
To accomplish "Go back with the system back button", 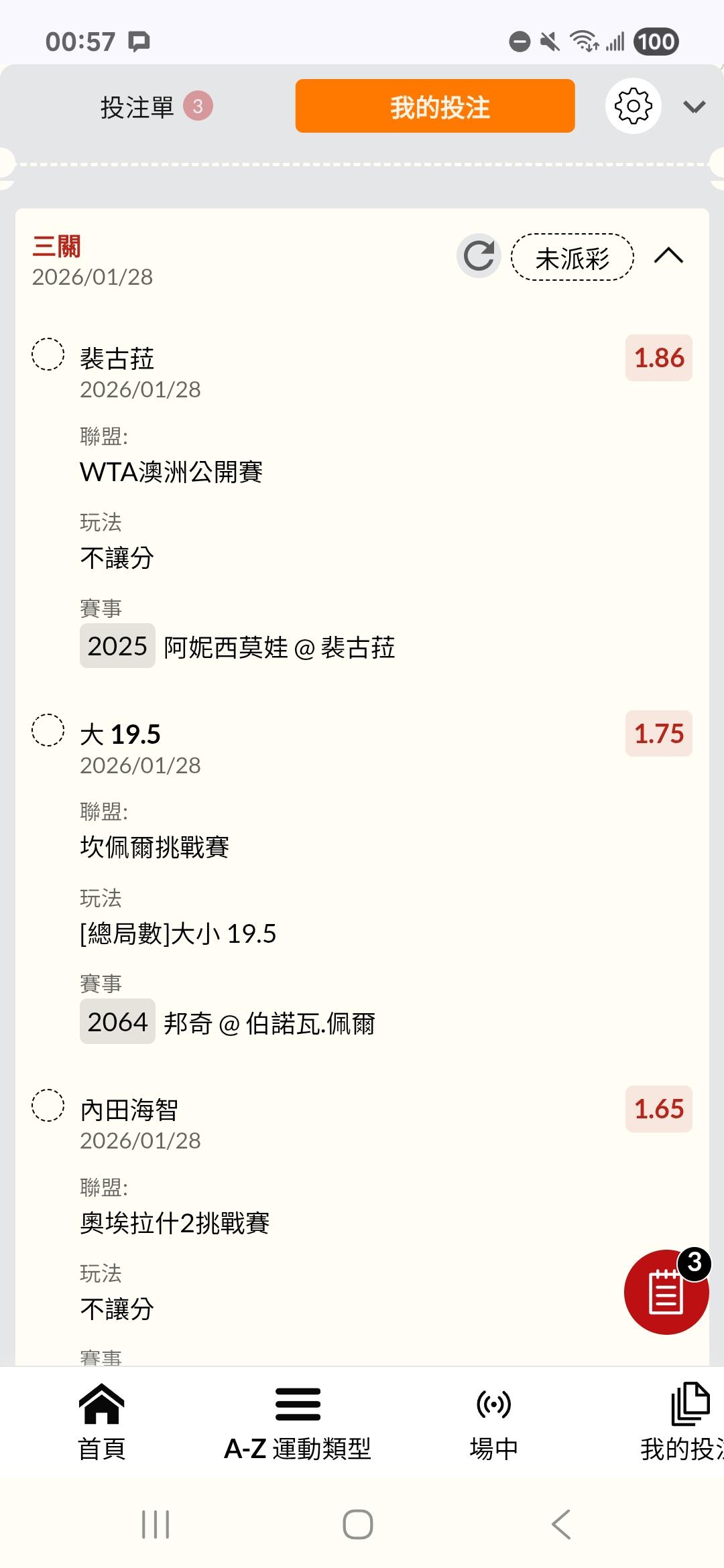I will tap(561, 1524).
